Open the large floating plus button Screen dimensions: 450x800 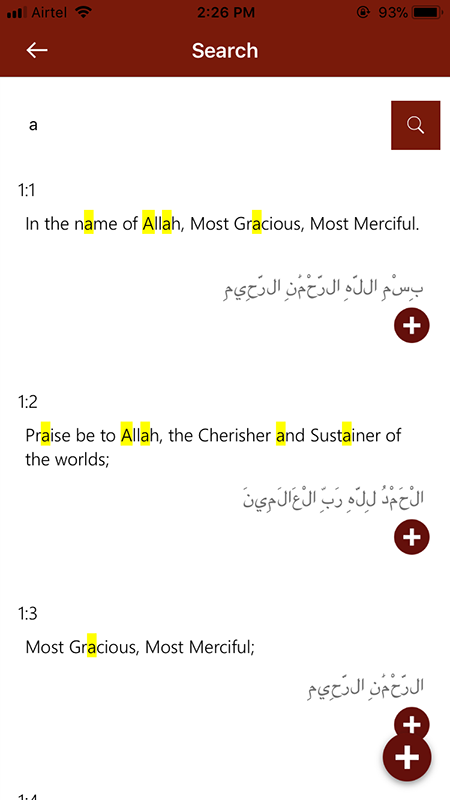[x=407, y=757]
